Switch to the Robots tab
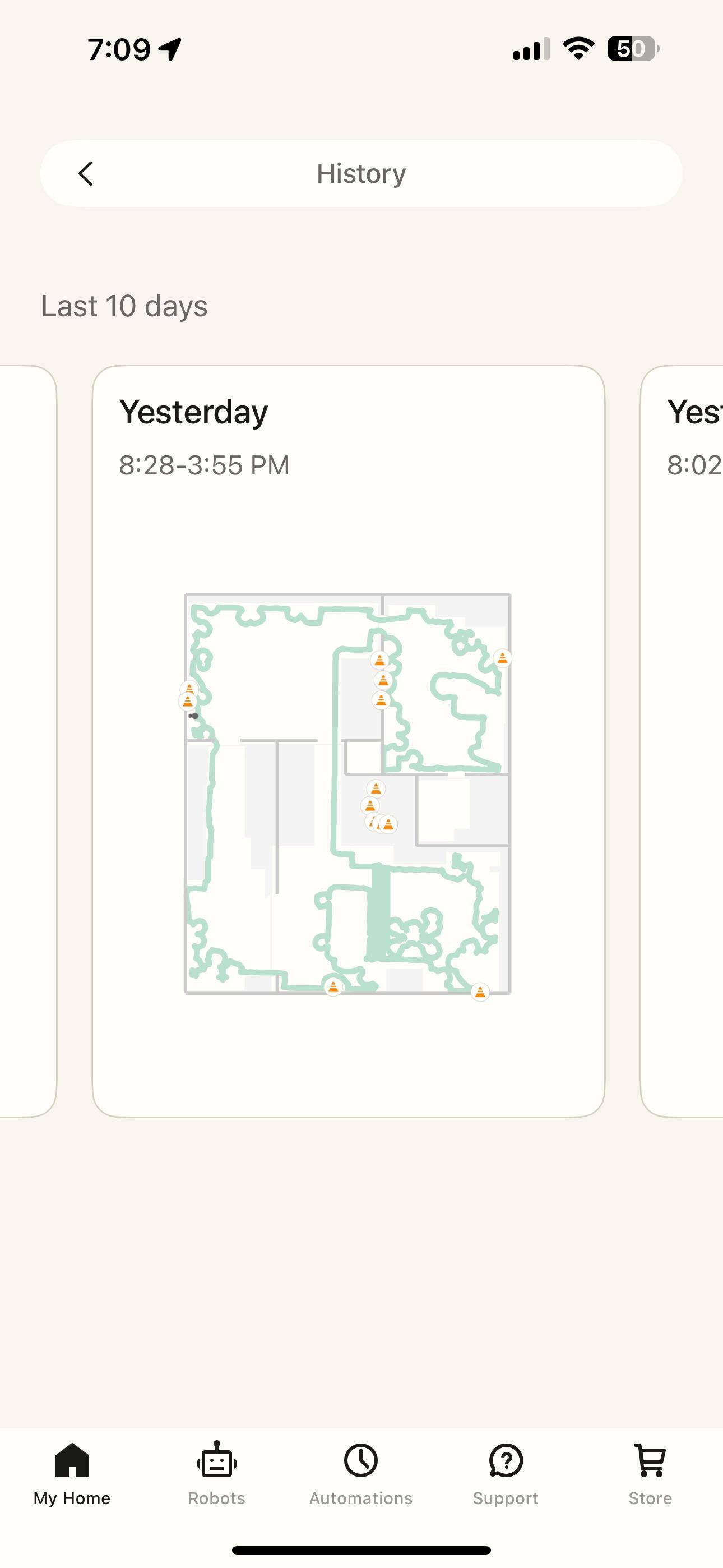This screenshot has width=723, height=1568. (217, 1472)
